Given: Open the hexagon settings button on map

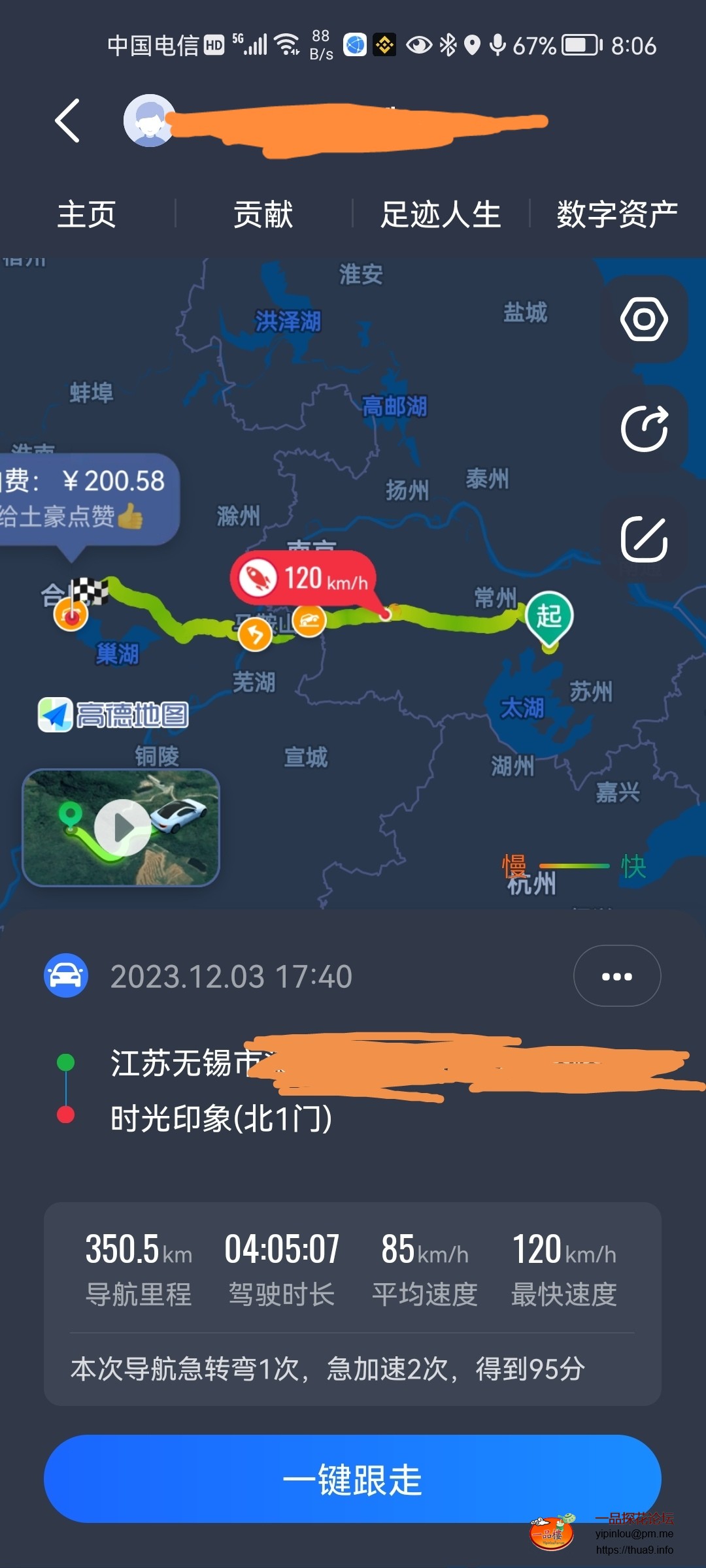Looking at the screenshot, I should (644, 319).
